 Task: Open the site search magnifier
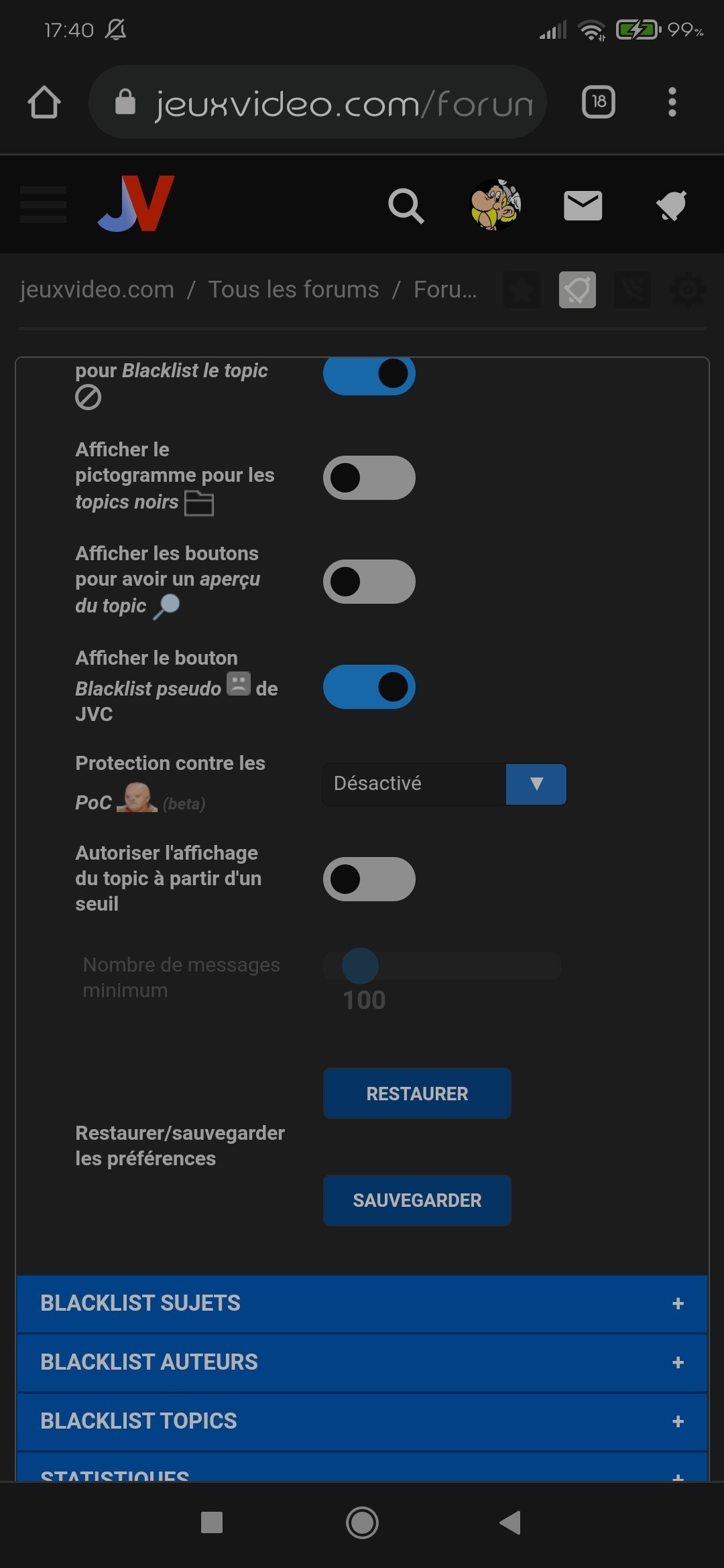pos(406,205)
